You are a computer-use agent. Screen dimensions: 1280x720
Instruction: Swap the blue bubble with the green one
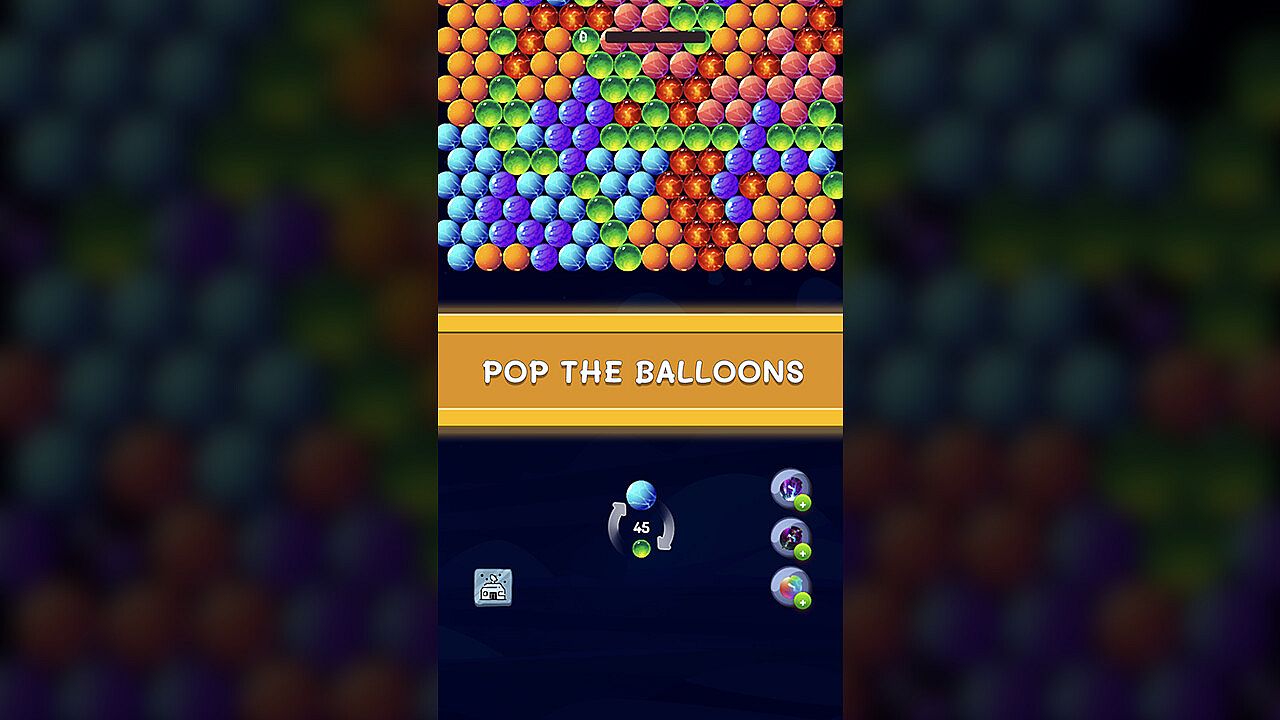click(641, 528)
